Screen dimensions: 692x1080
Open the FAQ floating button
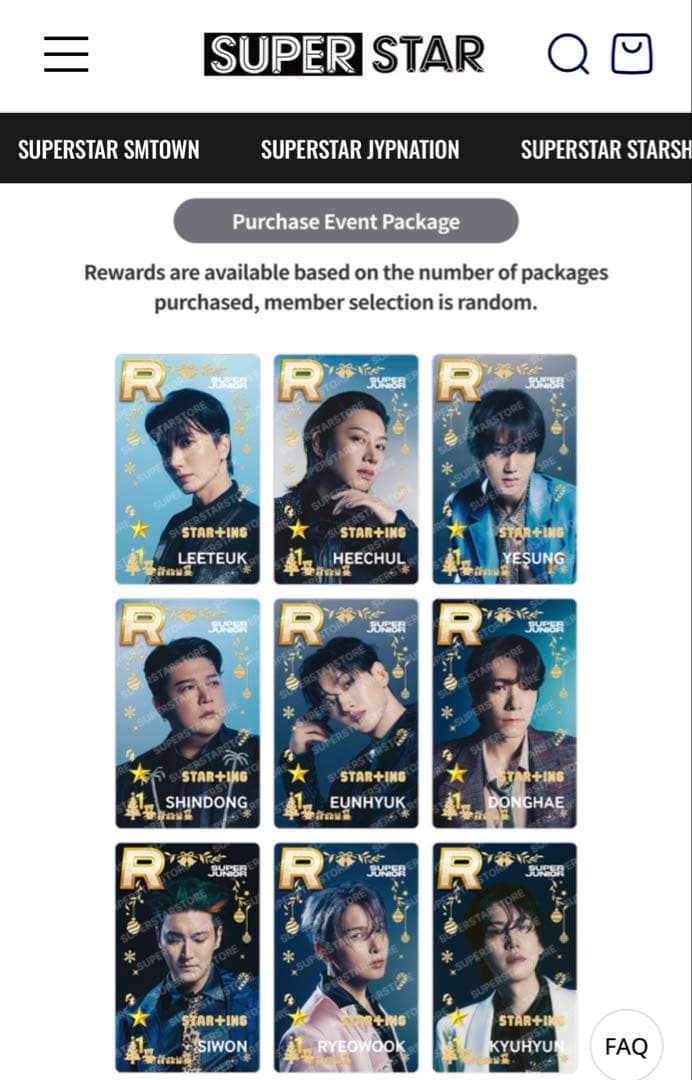pyautogui.click(x=626, y=1046)
